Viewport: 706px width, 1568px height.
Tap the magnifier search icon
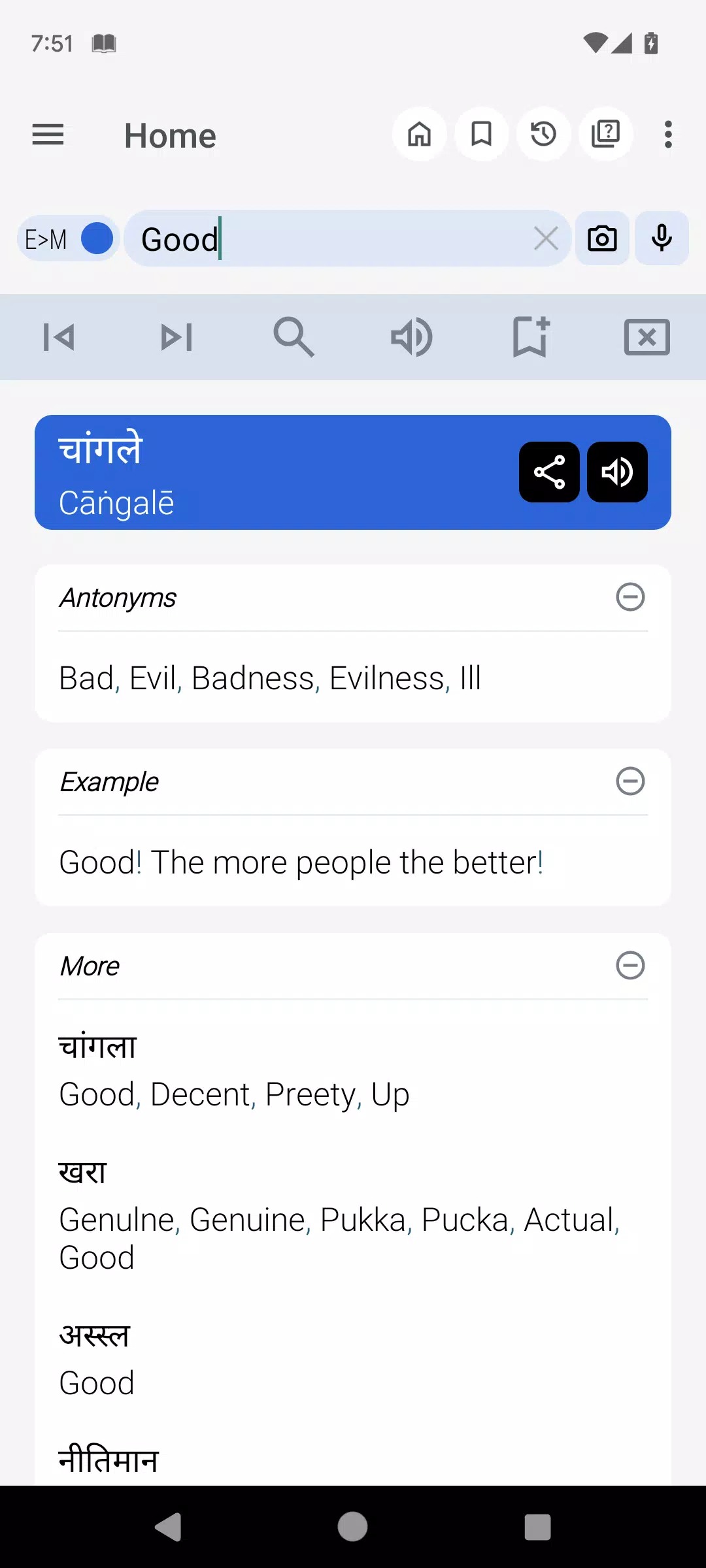click(294, 338)
